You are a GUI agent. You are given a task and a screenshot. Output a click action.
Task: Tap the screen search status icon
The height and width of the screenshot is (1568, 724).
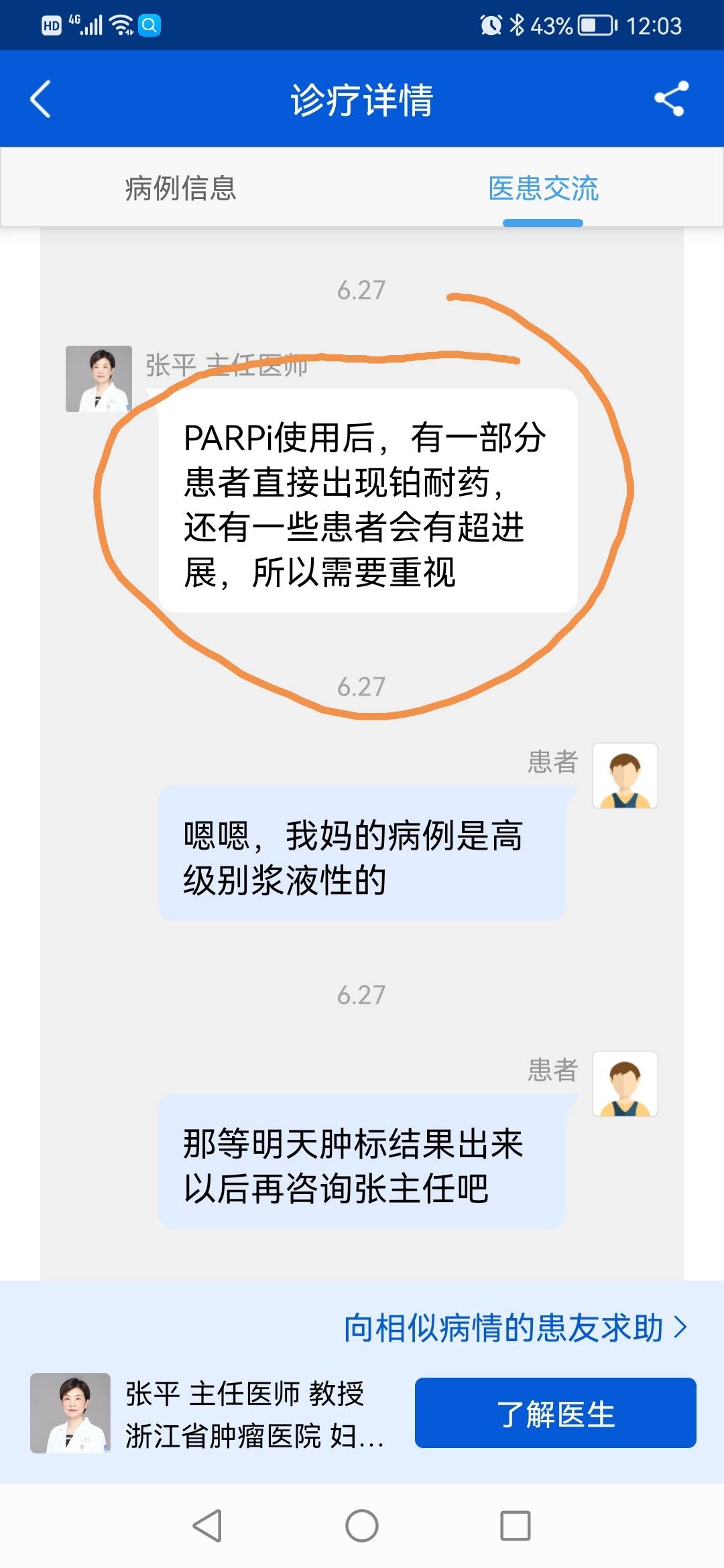pos(151,25)
